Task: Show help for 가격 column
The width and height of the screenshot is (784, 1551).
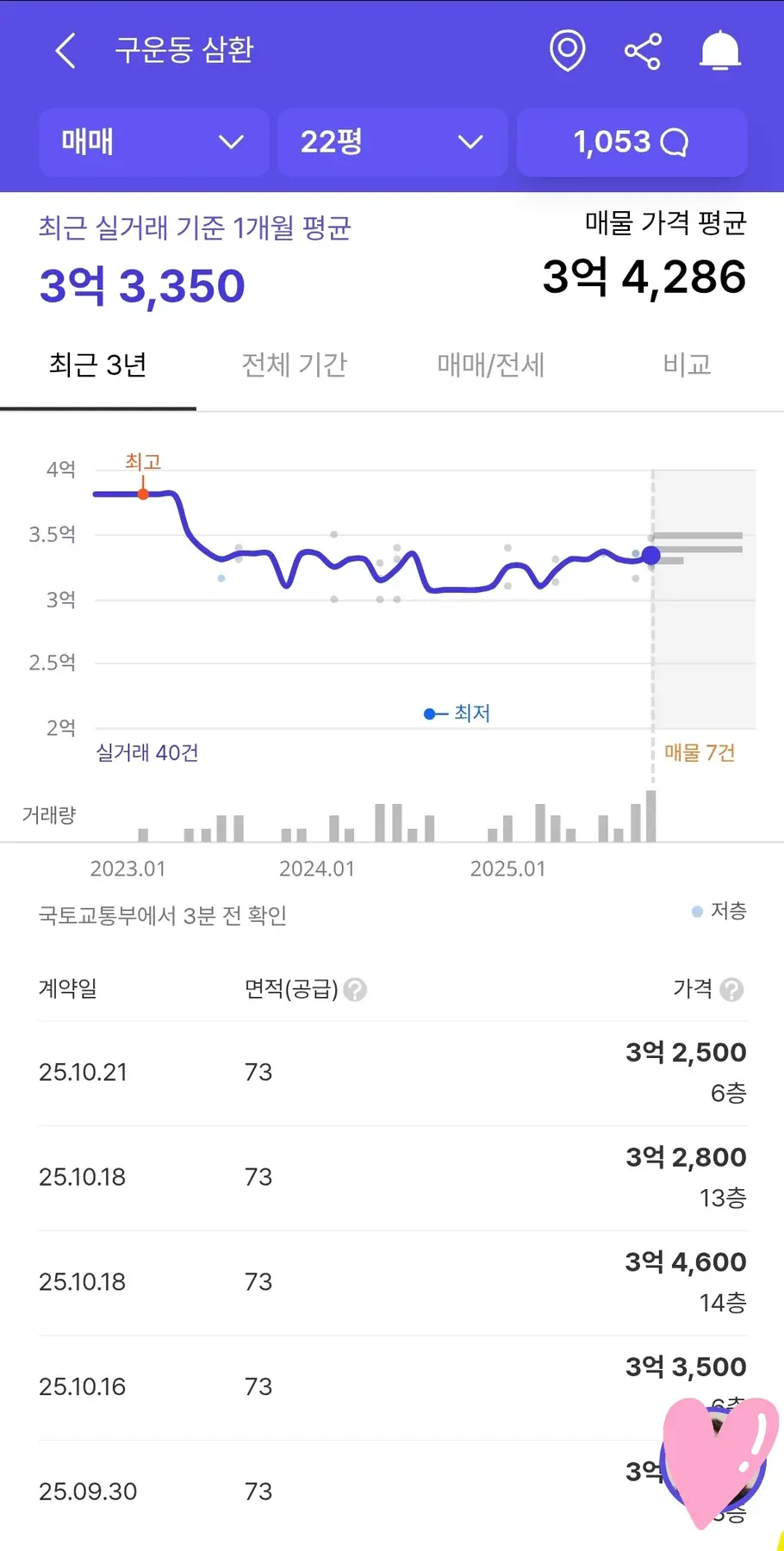Action: 731,990
